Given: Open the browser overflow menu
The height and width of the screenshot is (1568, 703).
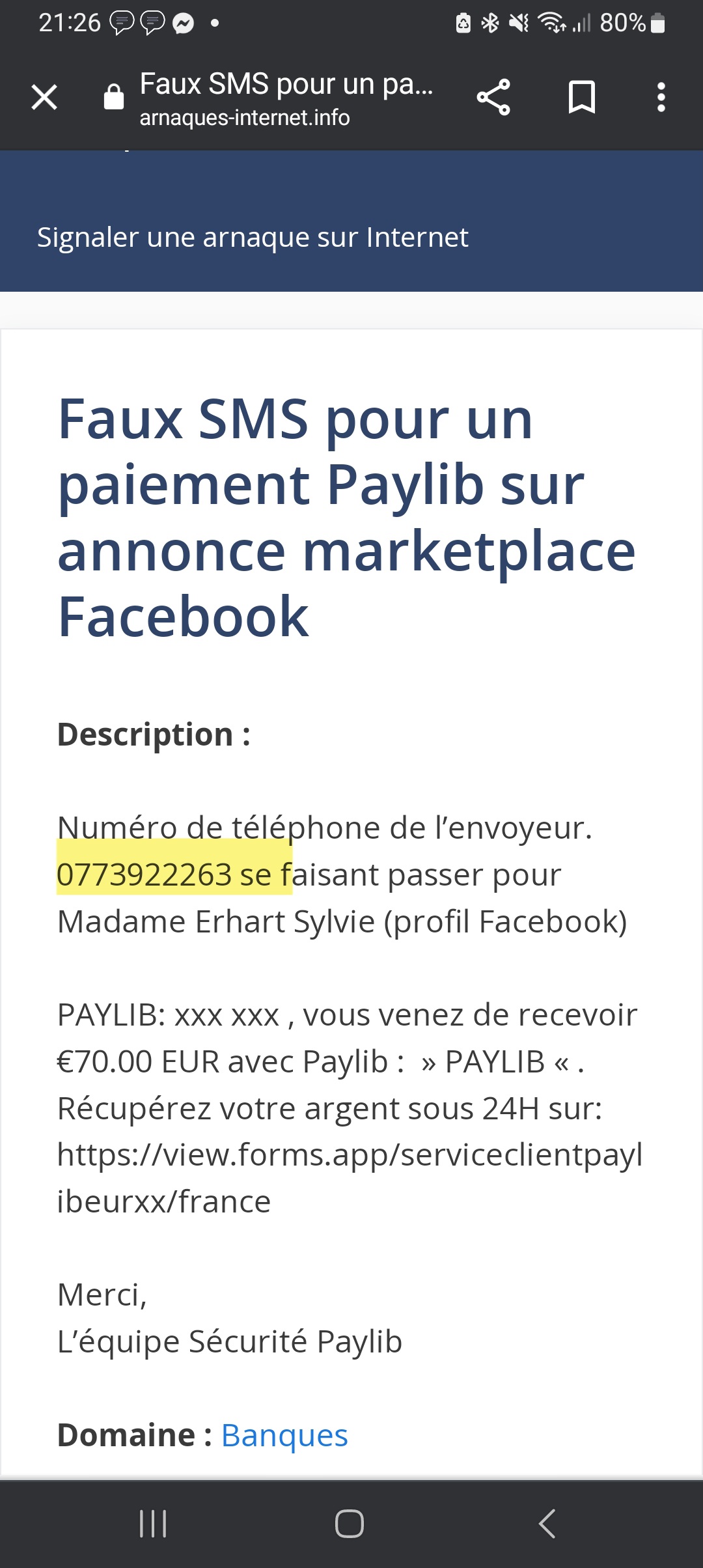Looking at the screenshot, I should (x=661, y=98).
